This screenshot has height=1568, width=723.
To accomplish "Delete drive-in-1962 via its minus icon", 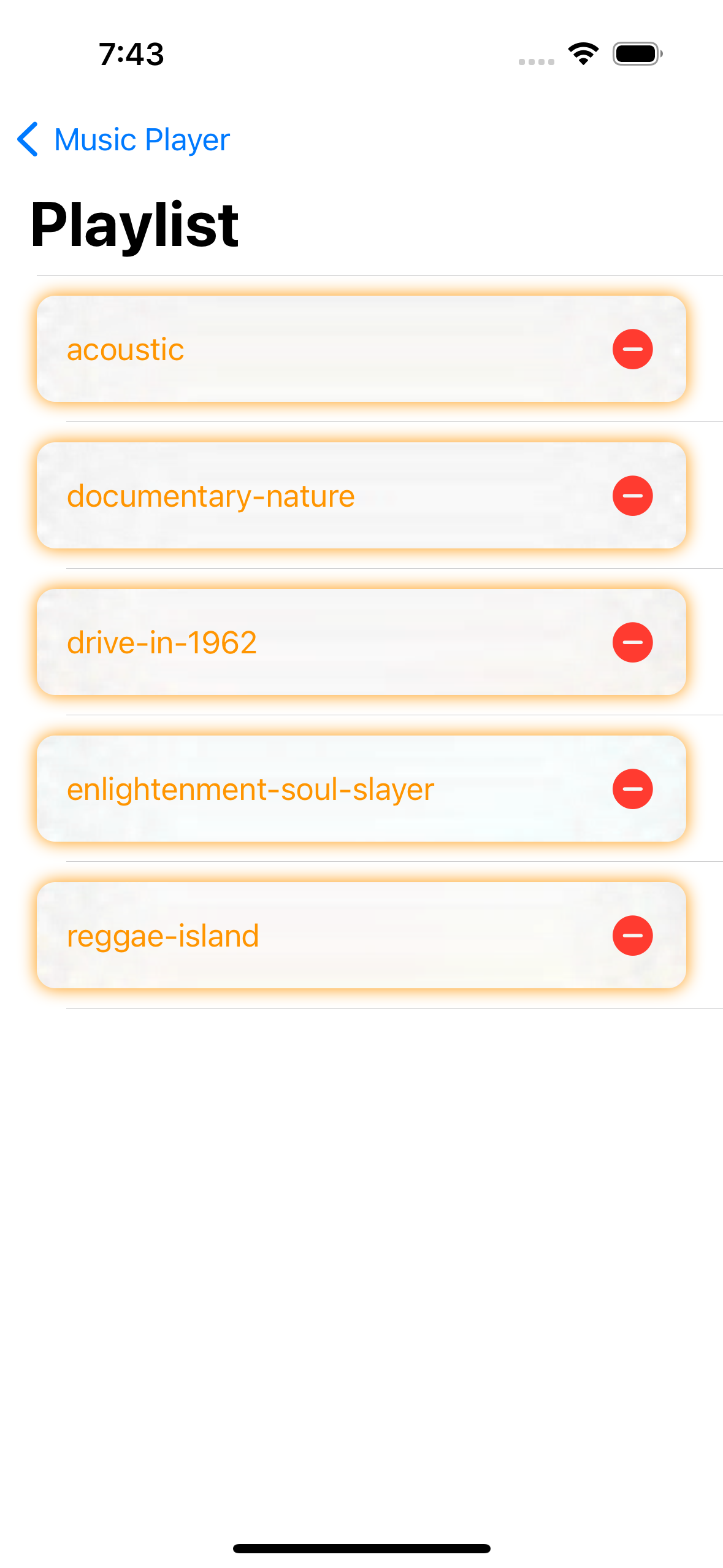I will pos(632,642).
